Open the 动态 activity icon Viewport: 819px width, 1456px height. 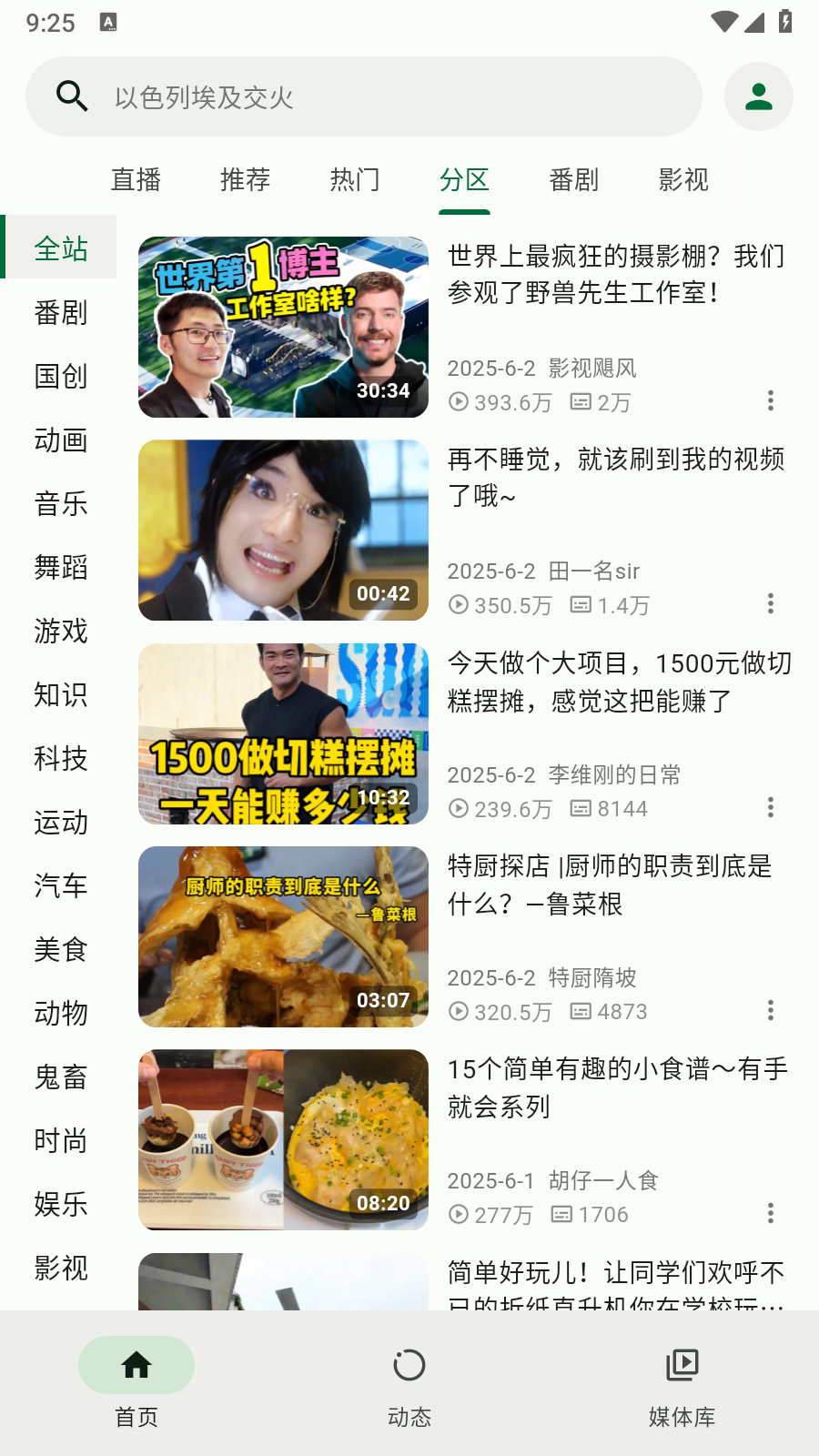point(409,1365)
